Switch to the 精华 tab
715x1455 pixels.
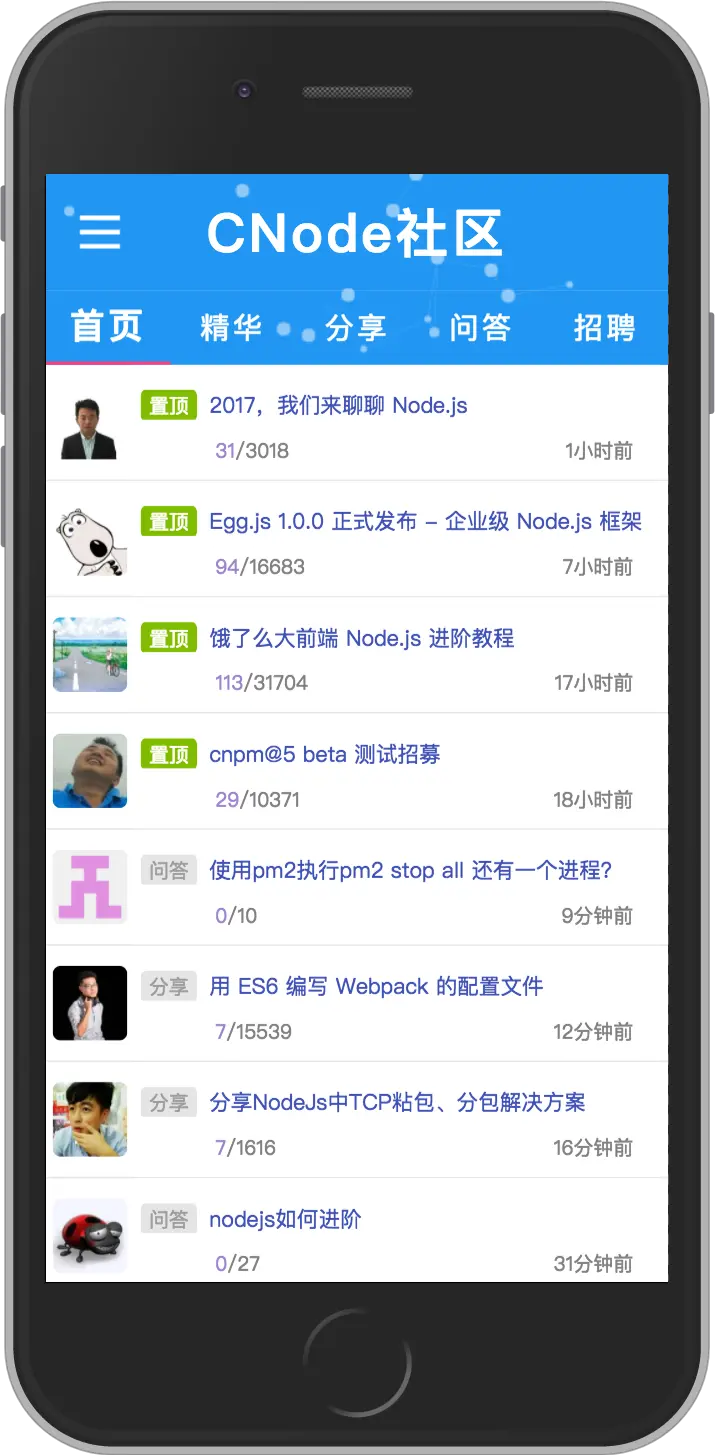pyautogui.click(x=231, y=327)
